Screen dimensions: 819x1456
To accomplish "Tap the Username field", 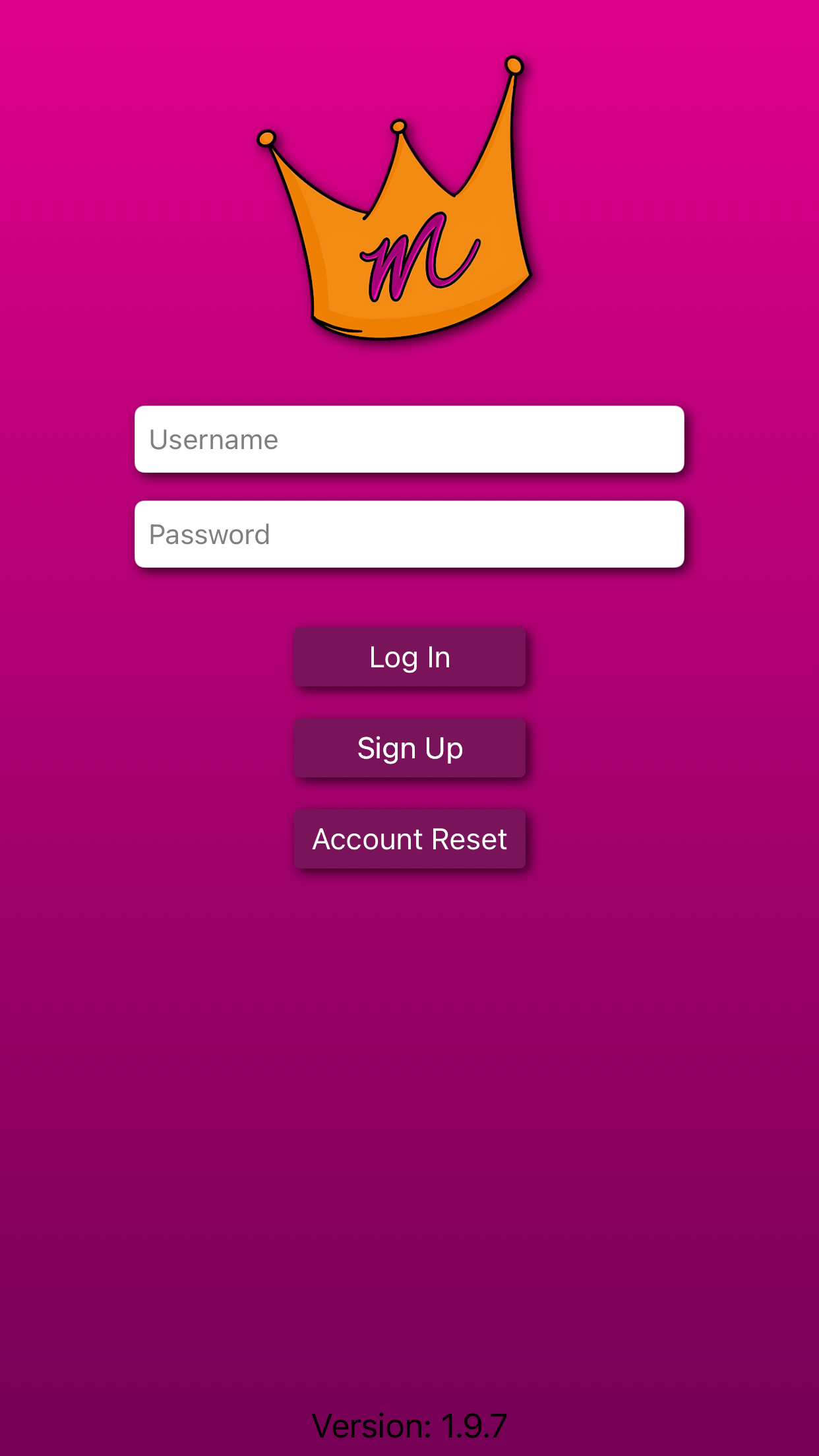I will point(409,439).
